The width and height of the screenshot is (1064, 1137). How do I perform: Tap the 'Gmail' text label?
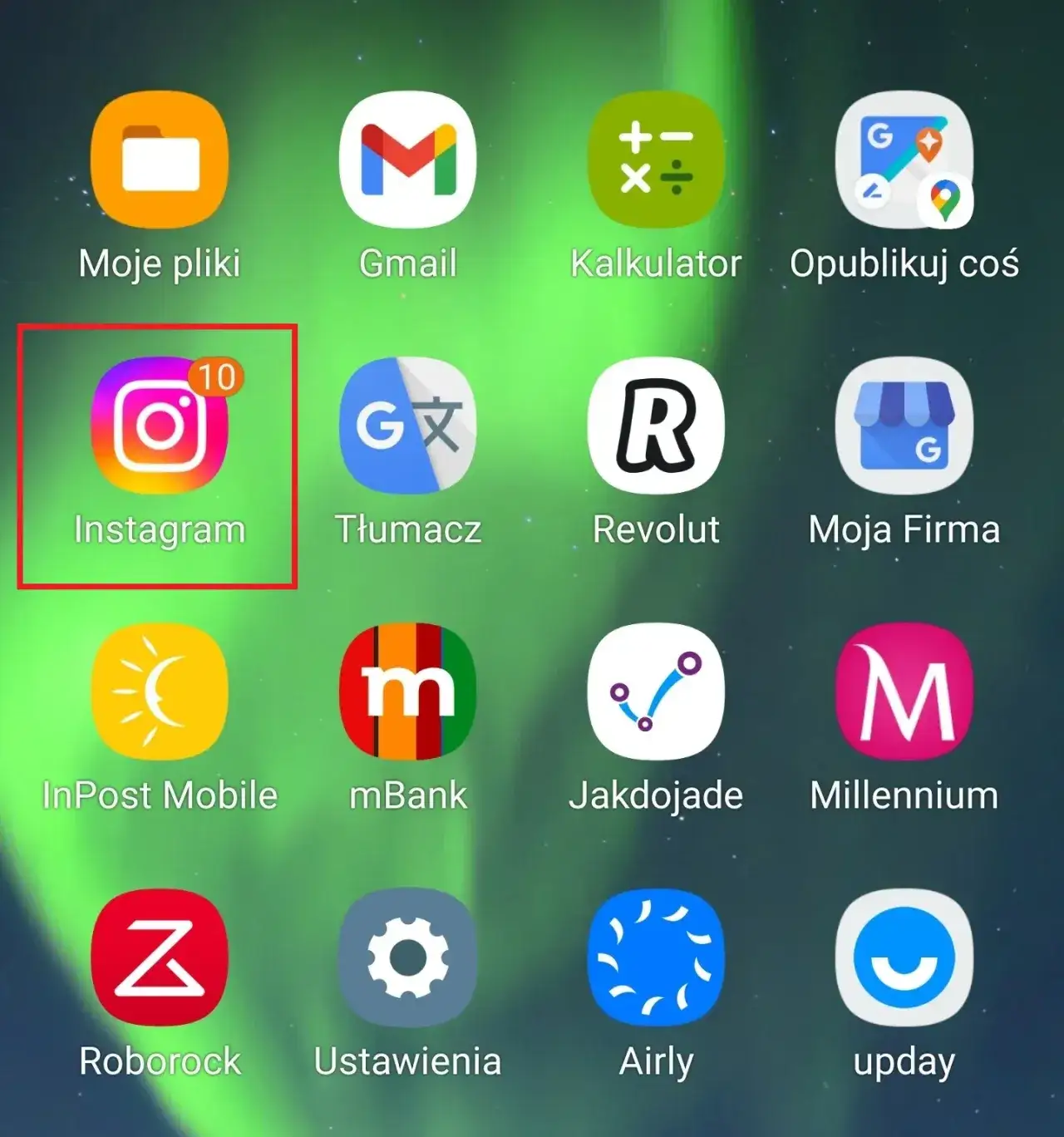[408, 263]
